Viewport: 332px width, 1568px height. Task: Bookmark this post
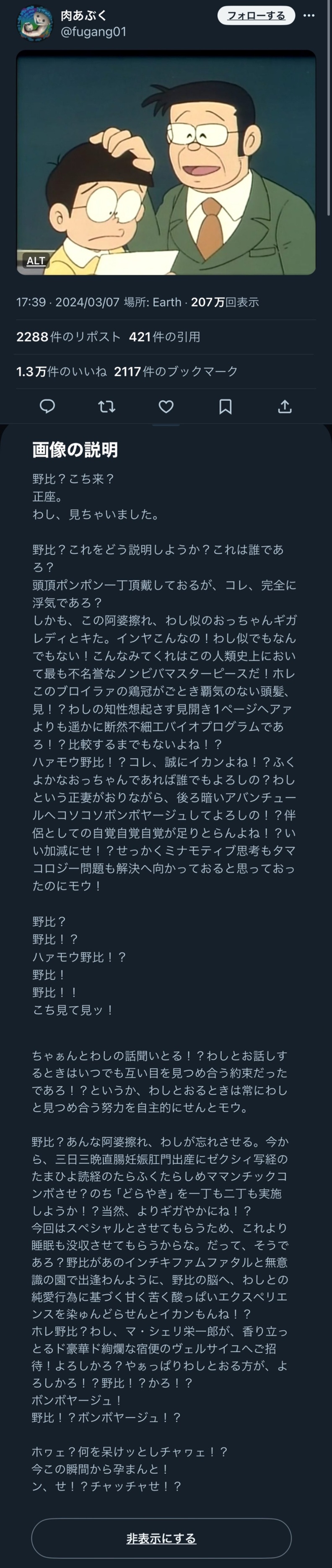click(226, 406)
